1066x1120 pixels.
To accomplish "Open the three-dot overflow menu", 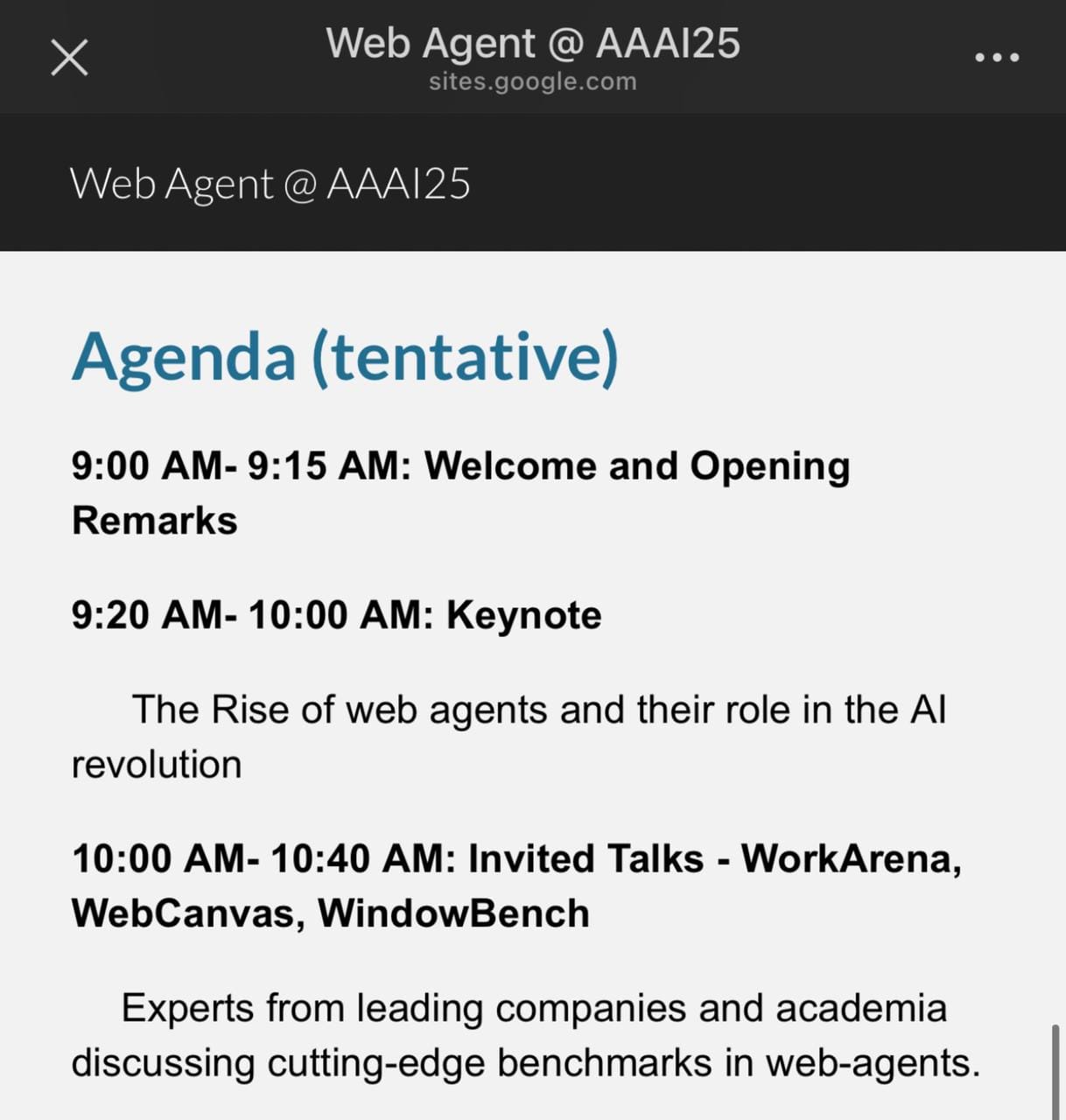I will tap(997, 58).
